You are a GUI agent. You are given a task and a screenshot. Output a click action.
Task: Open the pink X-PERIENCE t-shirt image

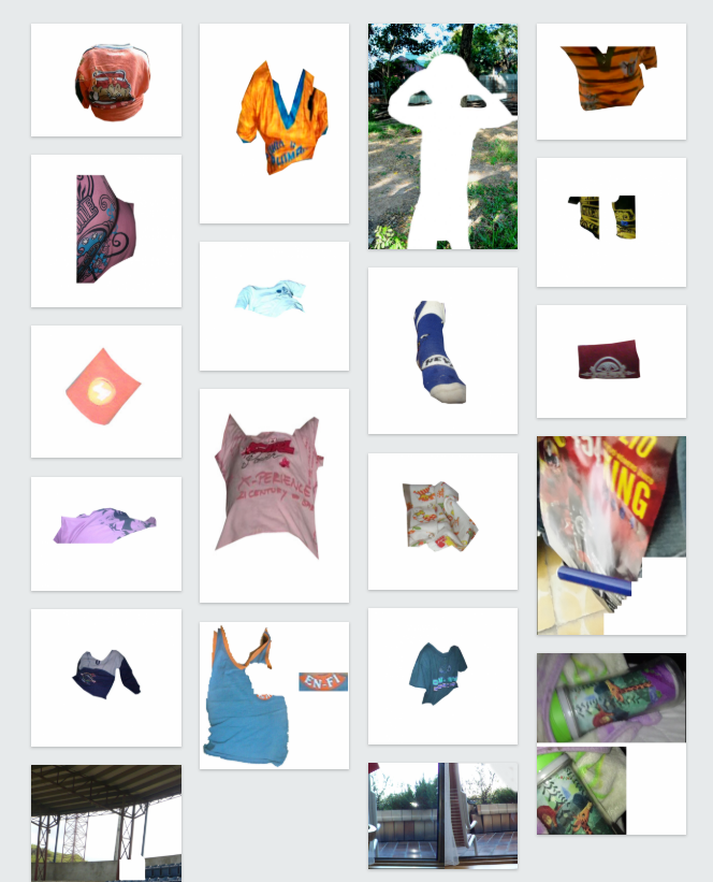[x=275, y=495]
